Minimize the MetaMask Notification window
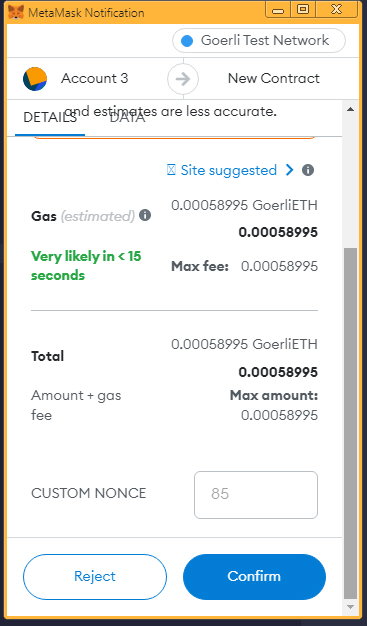 click(278, 9)
